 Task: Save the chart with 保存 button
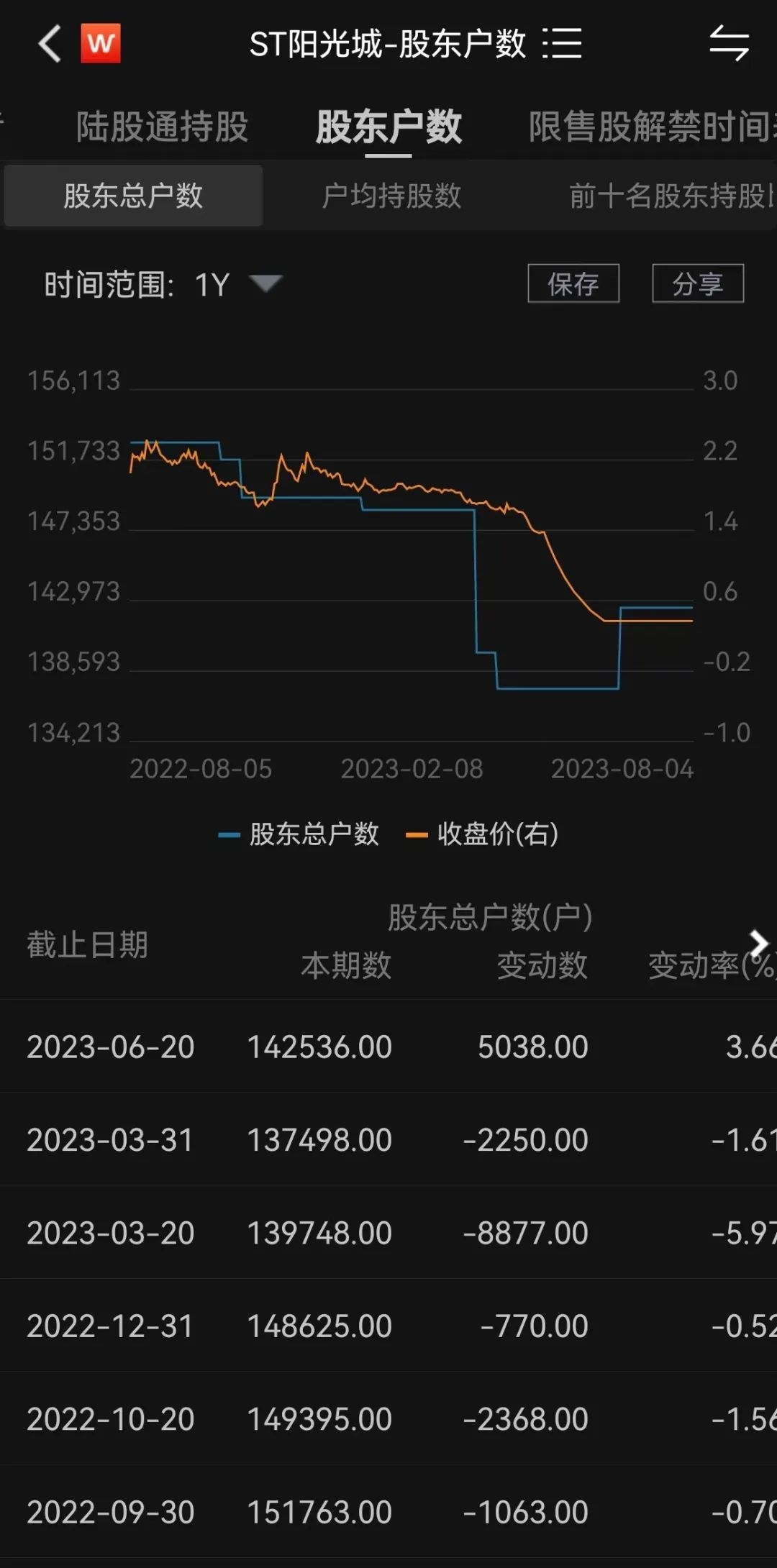coord(573,283)
